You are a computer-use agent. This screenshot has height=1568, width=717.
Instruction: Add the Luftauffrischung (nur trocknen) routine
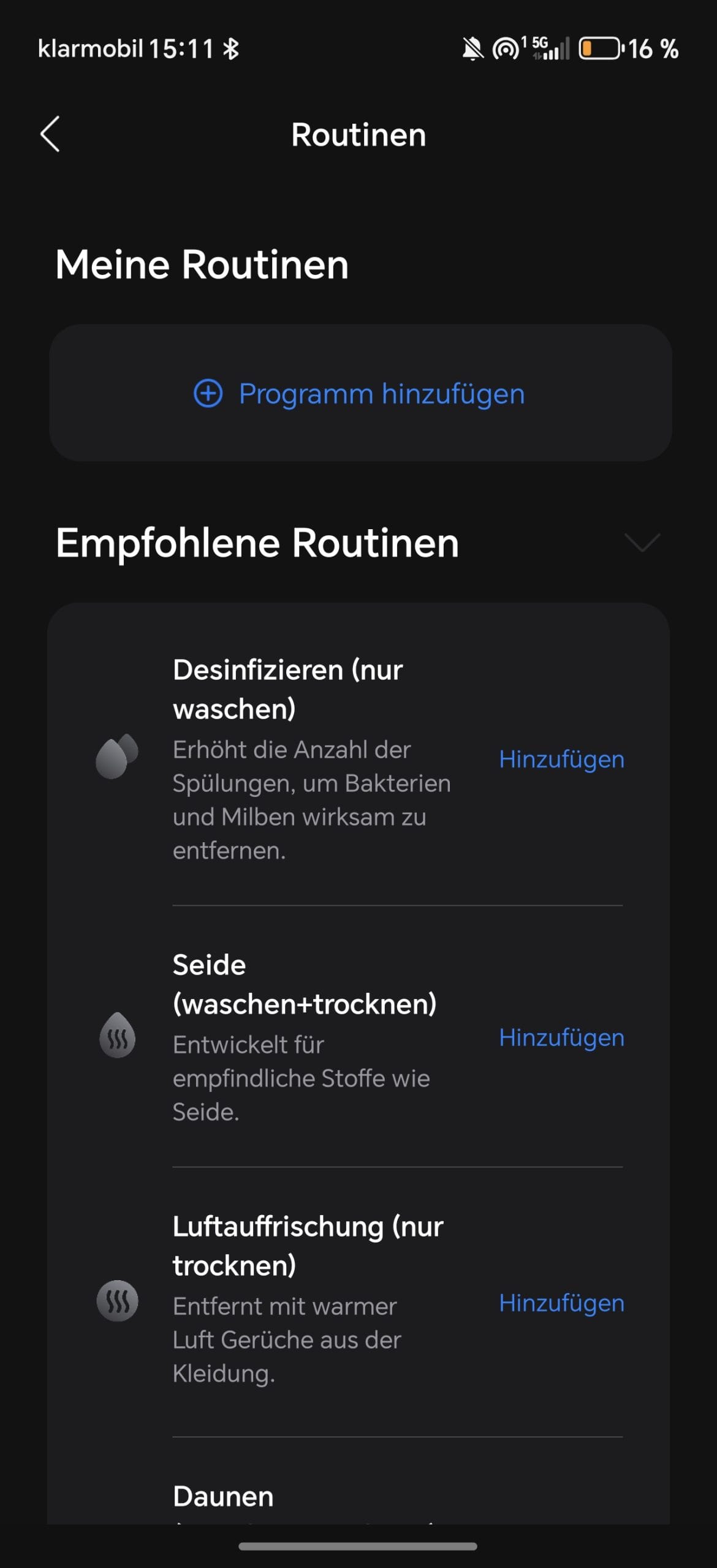[561, 1303]
